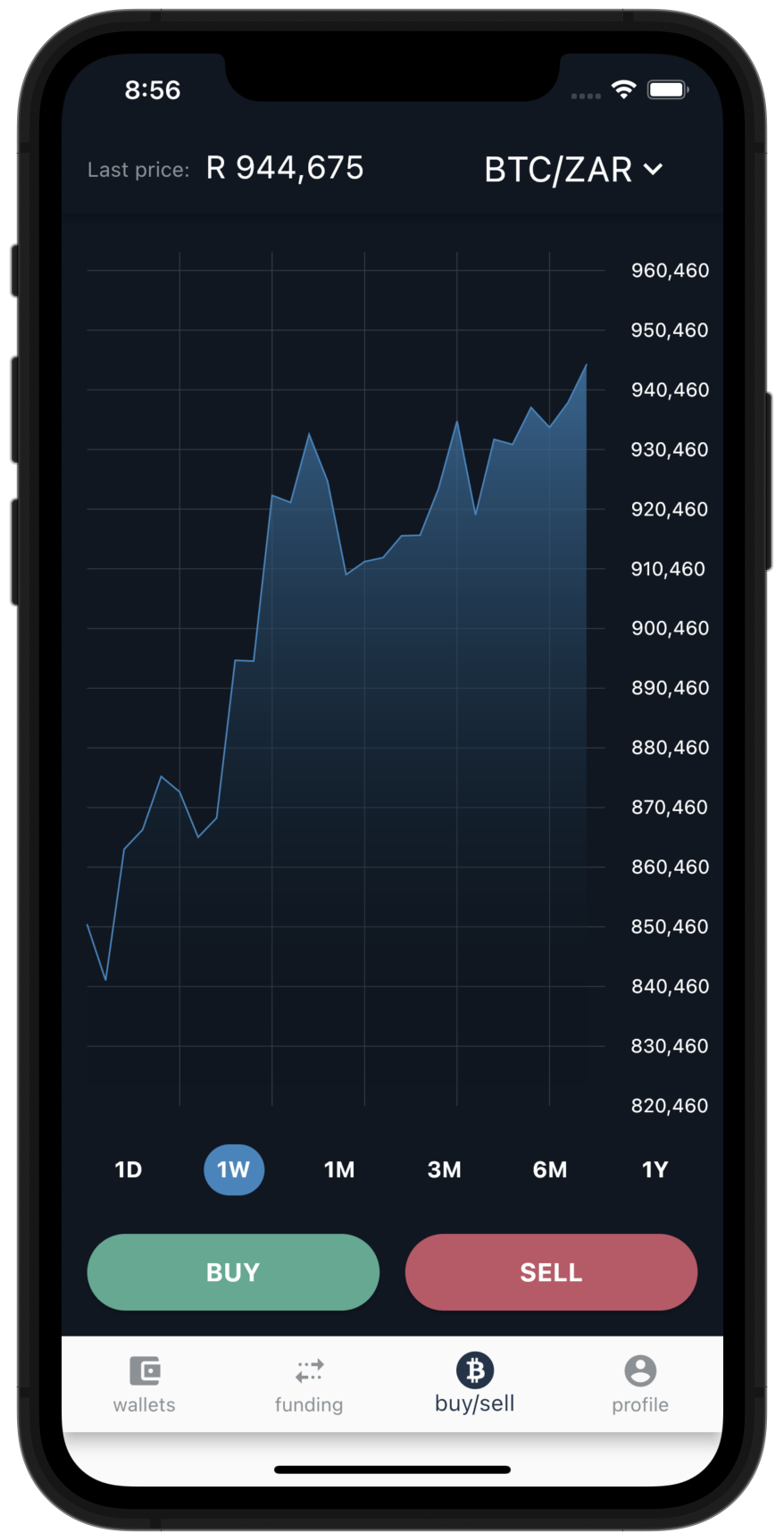Switch chart to 1M range
Viewport: 784px width, 1533px height.
tap(339, 1169)
